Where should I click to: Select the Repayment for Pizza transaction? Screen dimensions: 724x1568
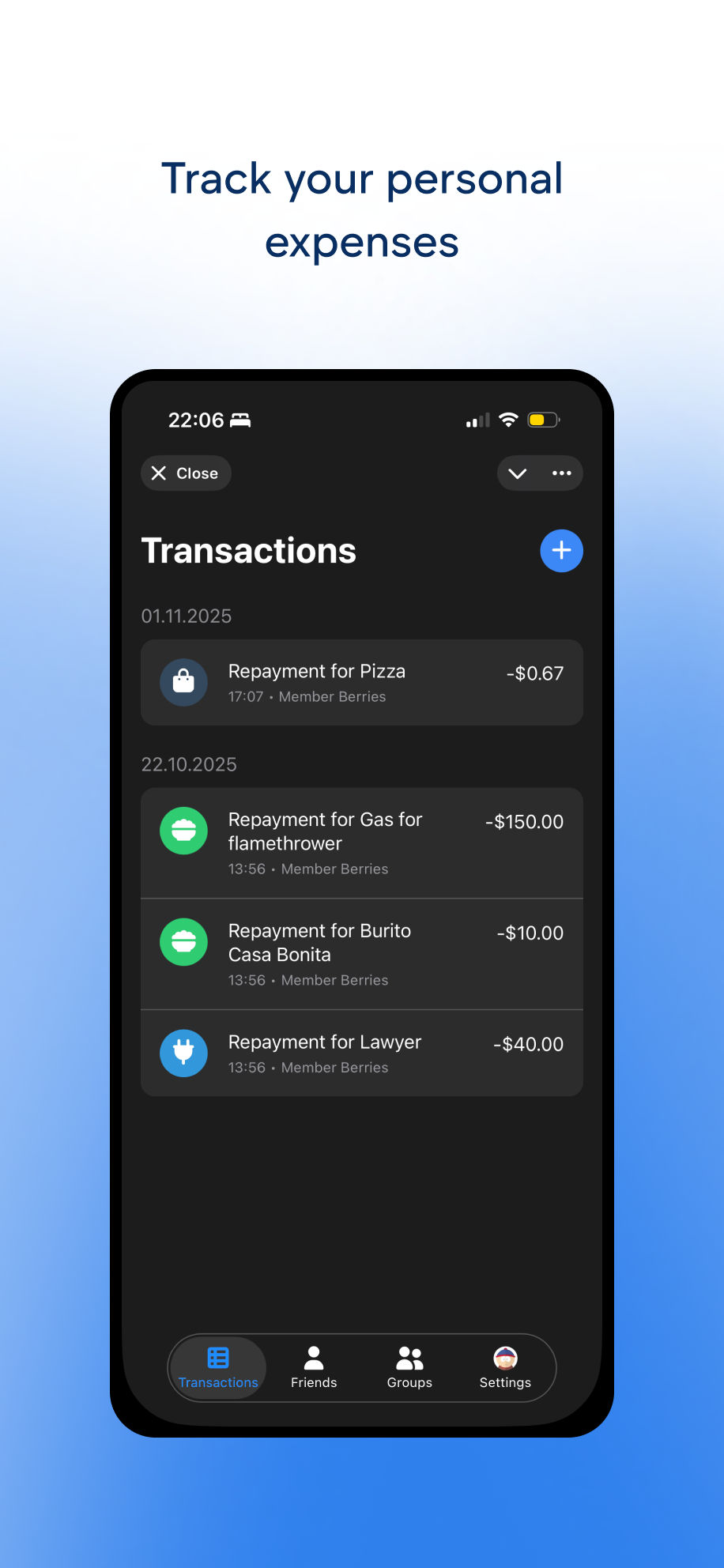361,682
